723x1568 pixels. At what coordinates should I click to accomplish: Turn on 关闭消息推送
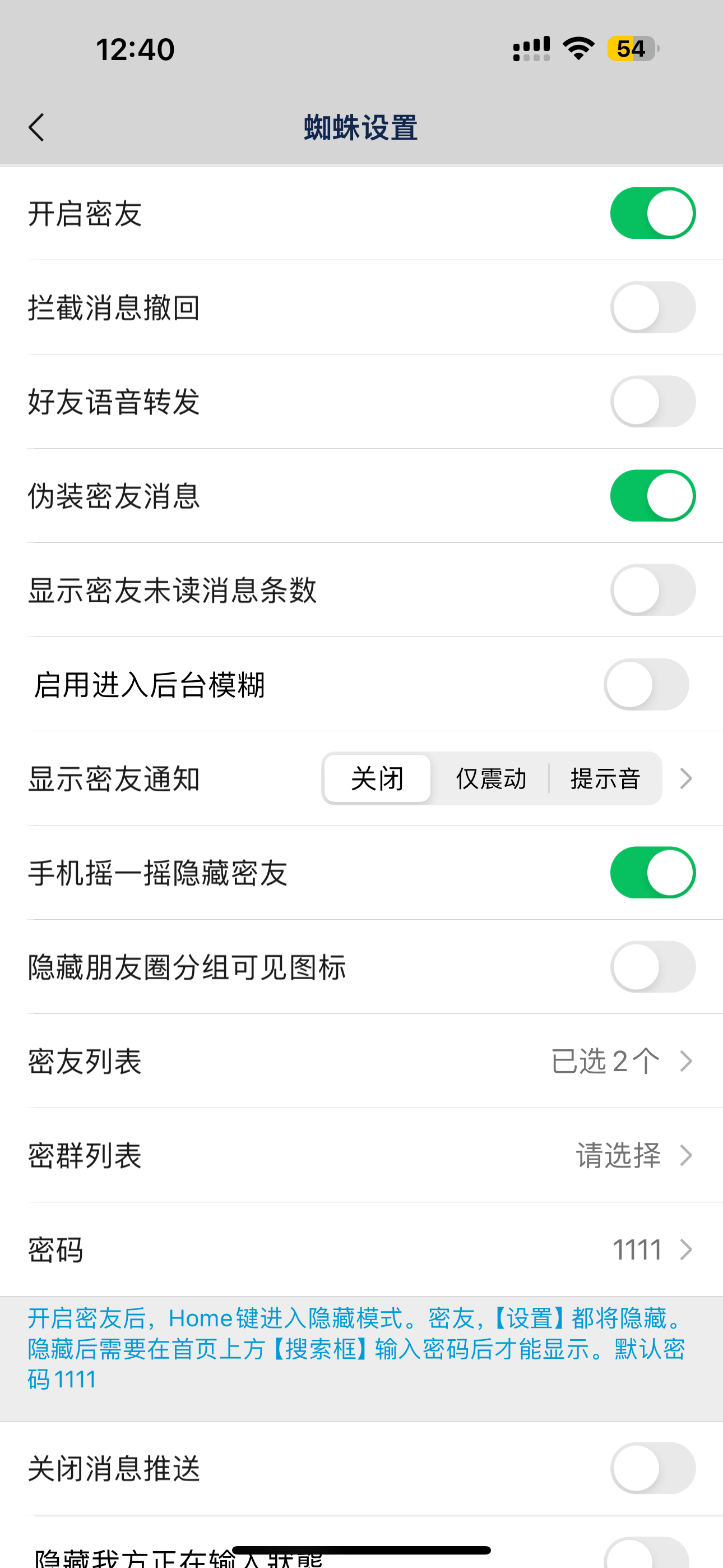tap(652, 1468)
